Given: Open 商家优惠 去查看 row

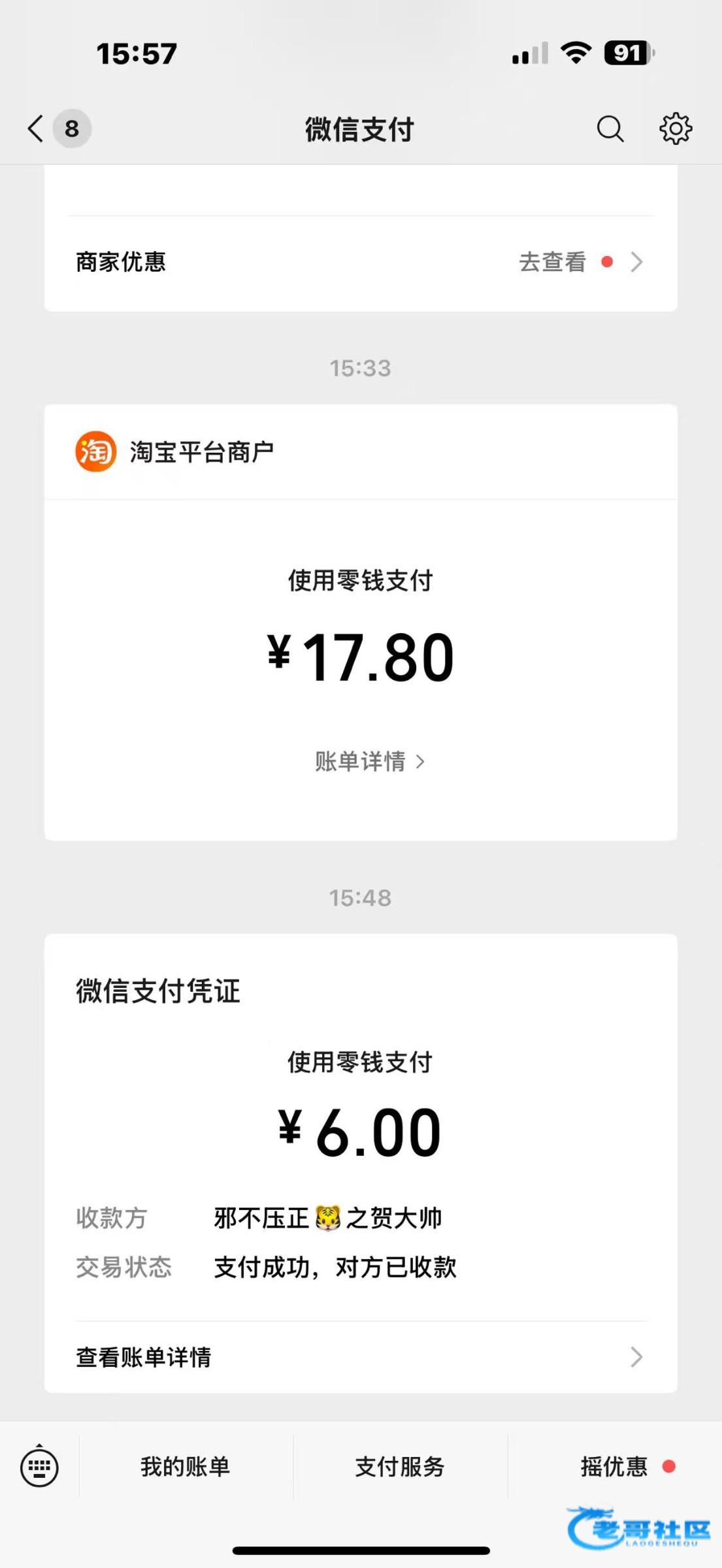Looking at the screenshot, I should [361, 262].
